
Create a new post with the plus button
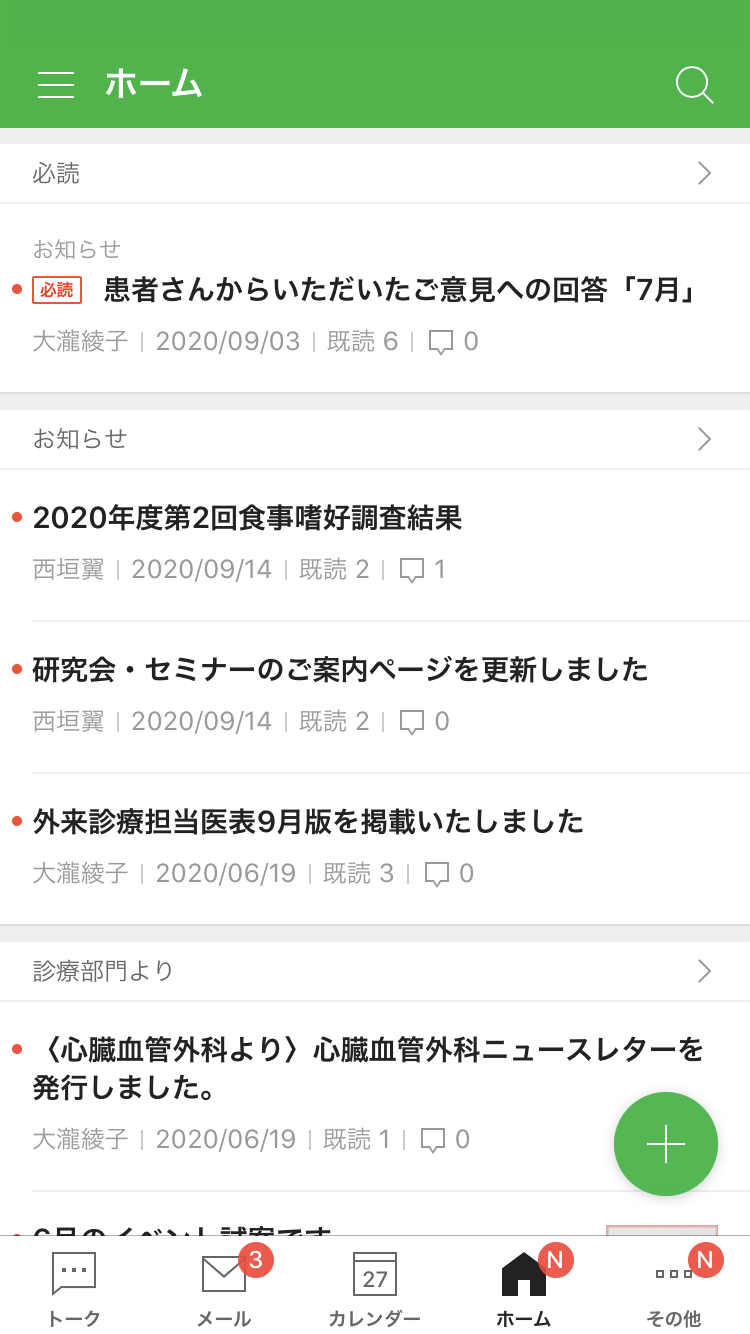(666, 1144)
